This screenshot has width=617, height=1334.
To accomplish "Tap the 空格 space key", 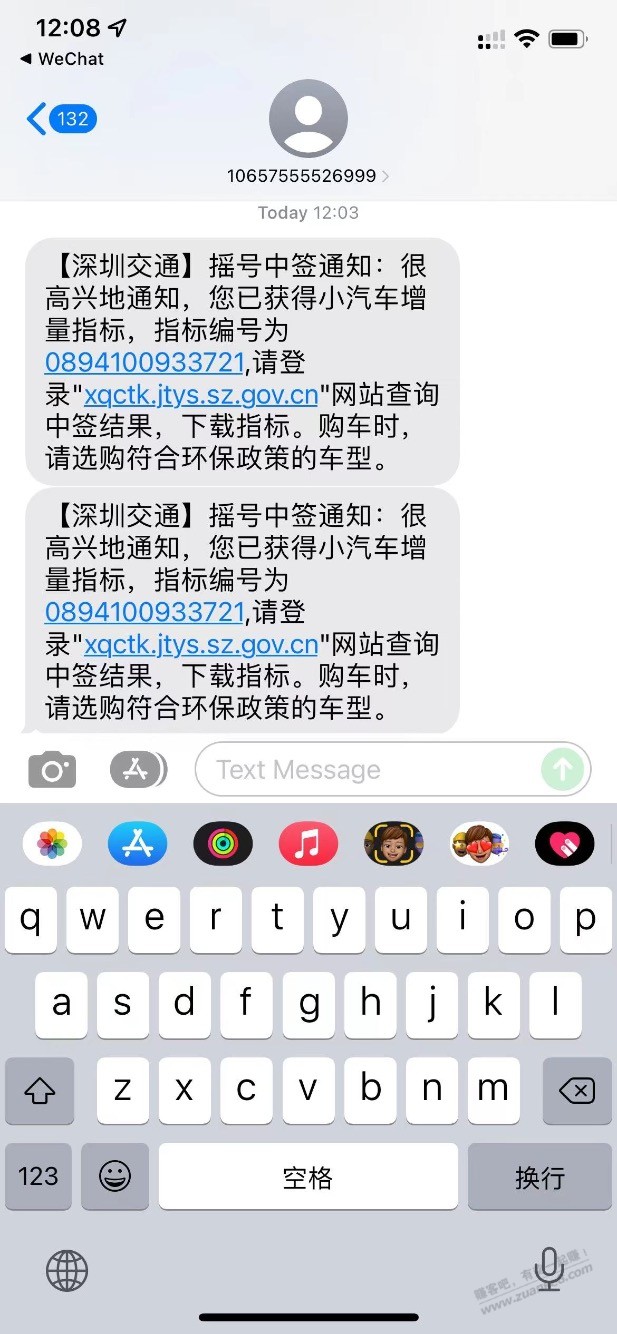I will click(x=308, y=1176).
